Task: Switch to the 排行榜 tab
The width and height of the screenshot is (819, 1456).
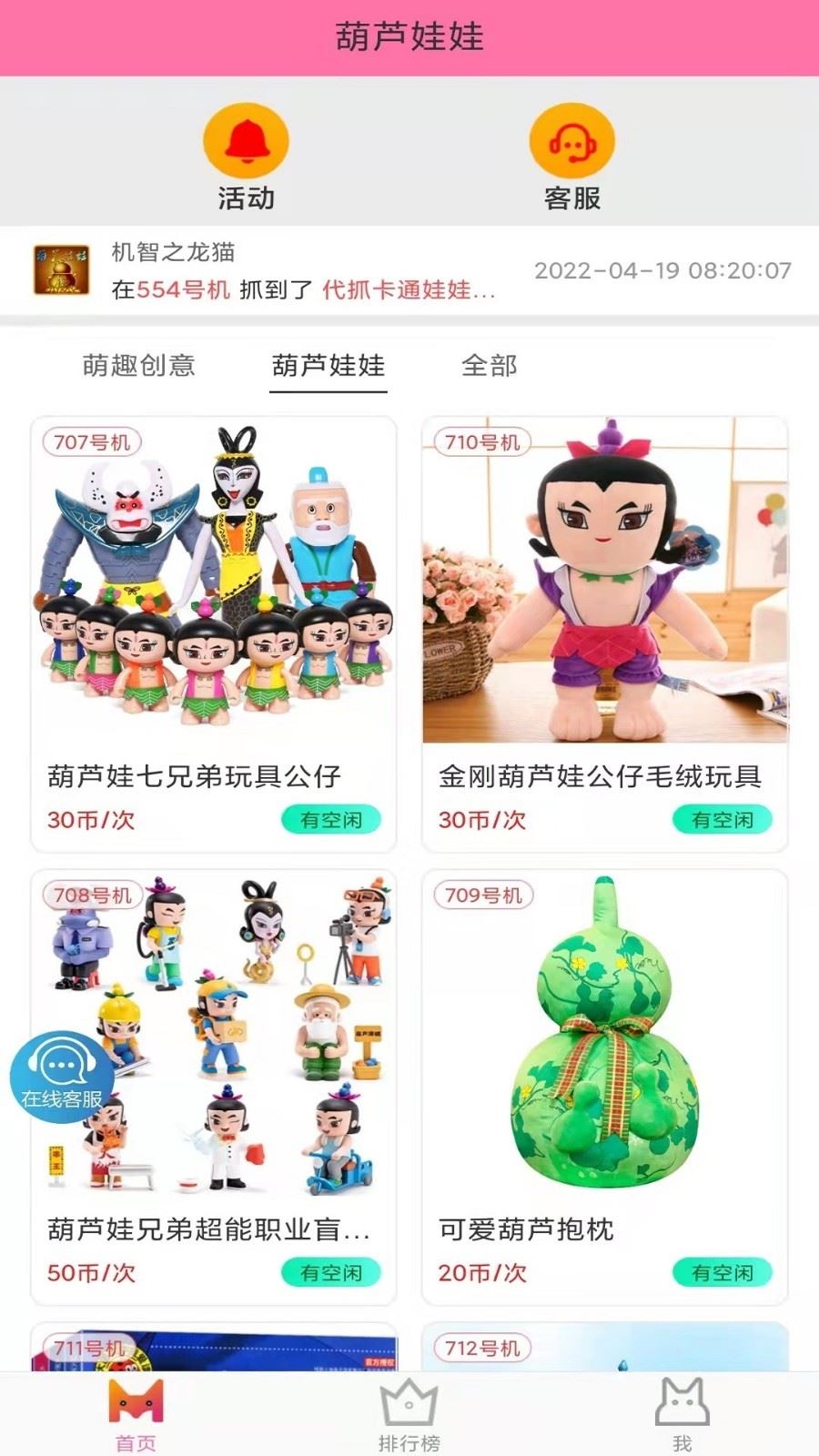Action: 409,1415
